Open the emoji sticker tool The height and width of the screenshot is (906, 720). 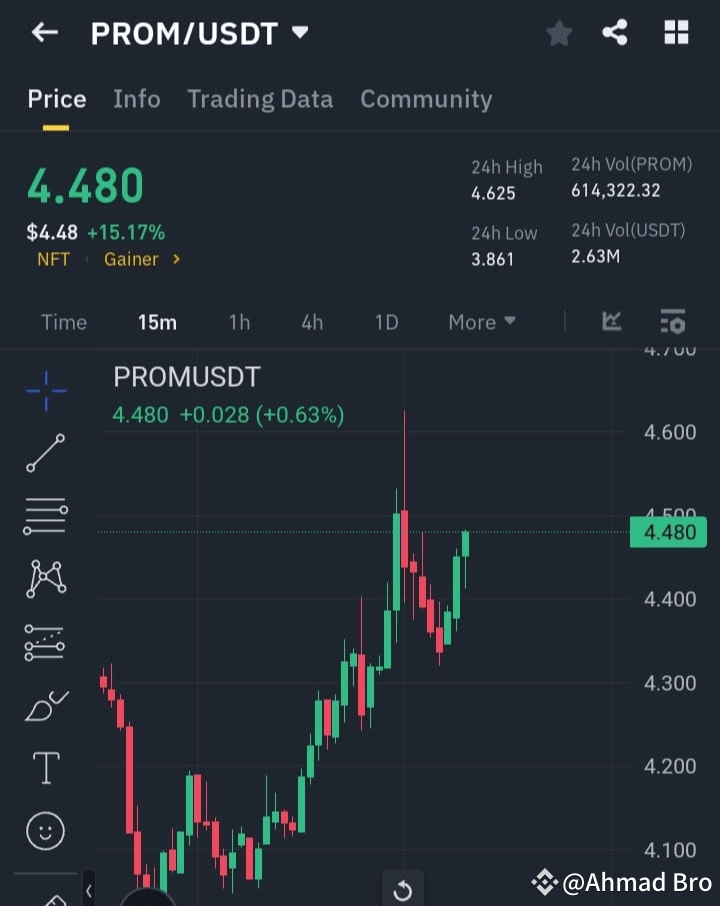[45, 830]
